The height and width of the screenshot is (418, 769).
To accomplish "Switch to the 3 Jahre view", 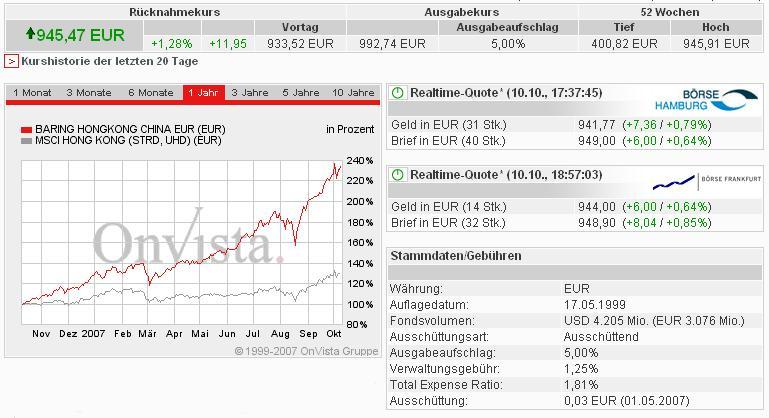I will click(249, 93).
